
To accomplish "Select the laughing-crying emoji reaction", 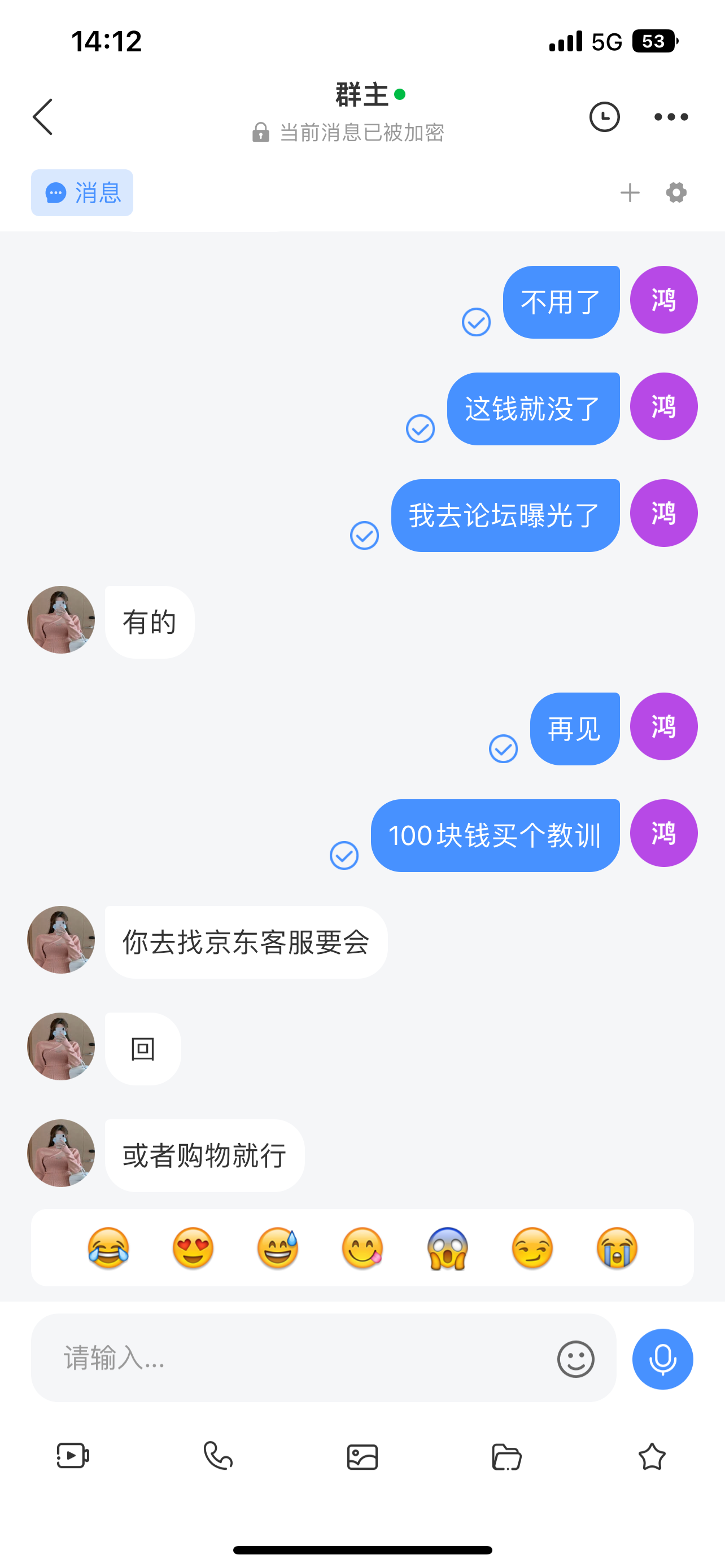I will tap(107, 1248).
